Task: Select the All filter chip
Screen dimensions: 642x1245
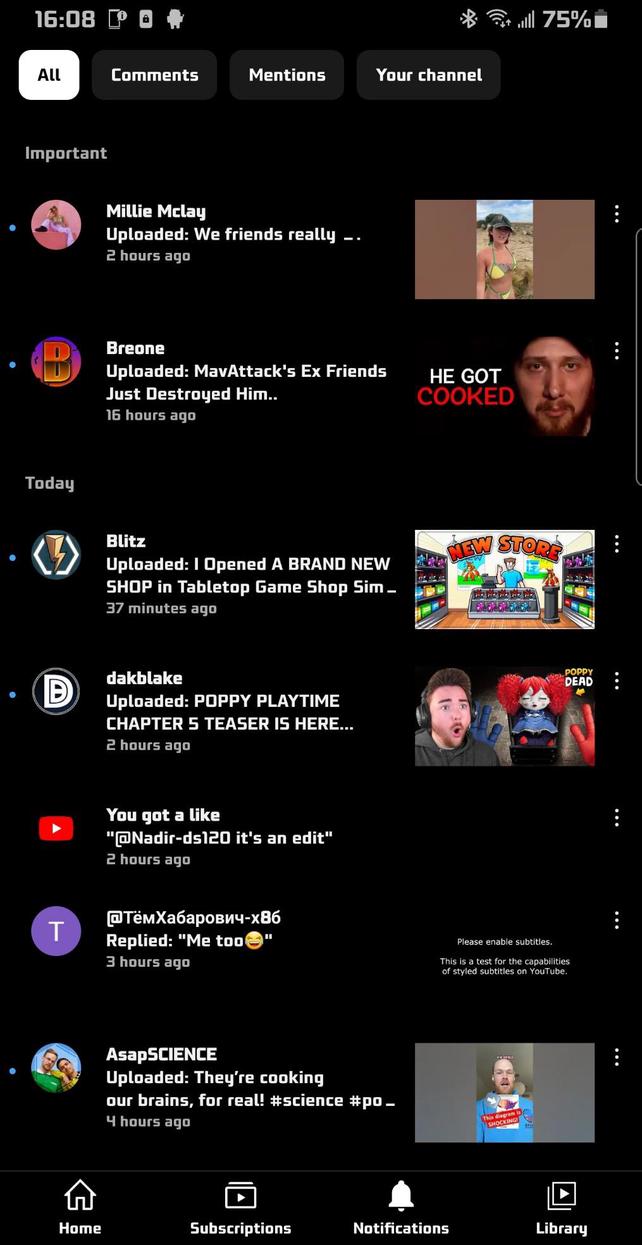Action: pos(49,75)
